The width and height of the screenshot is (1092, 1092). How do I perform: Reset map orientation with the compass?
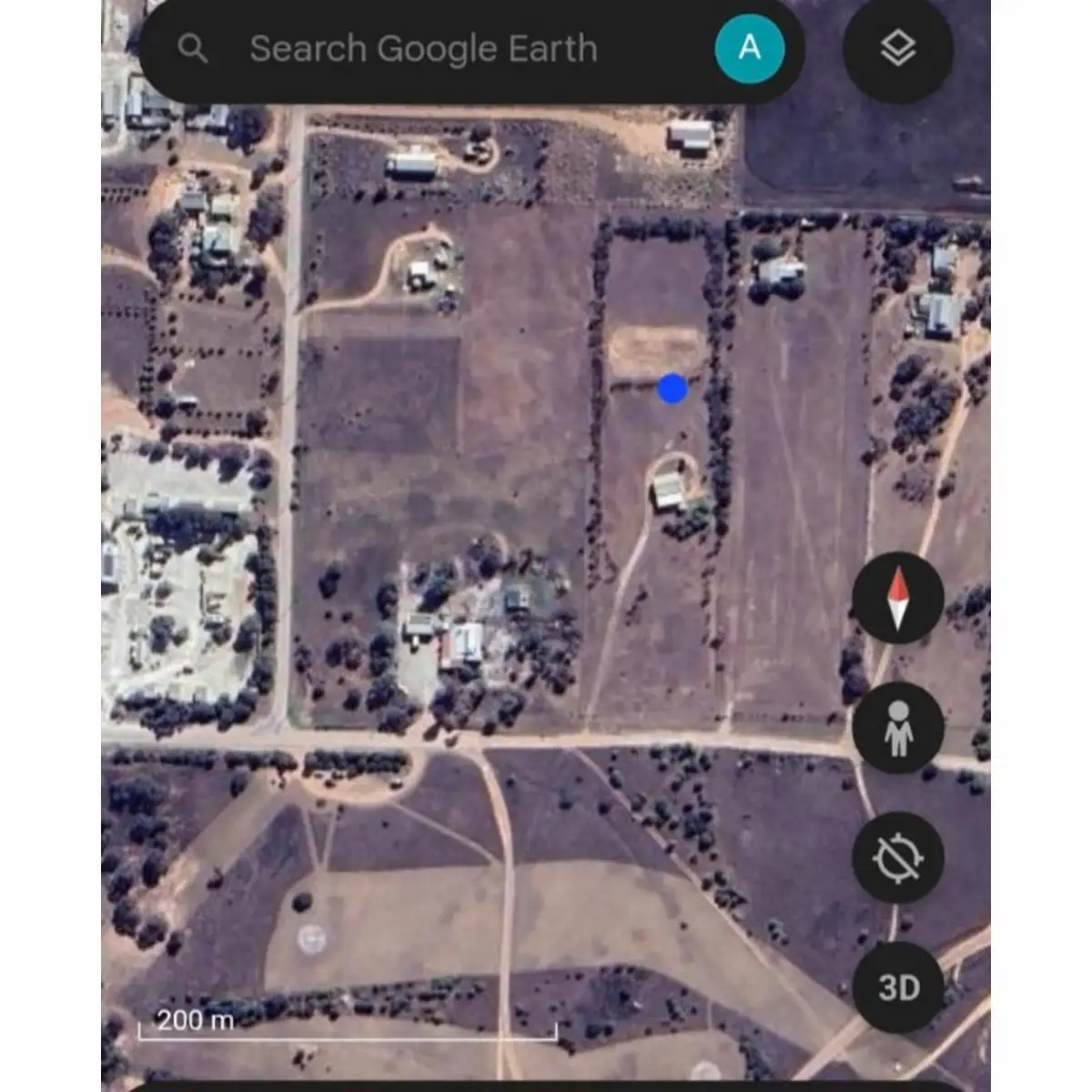[897, 598]
